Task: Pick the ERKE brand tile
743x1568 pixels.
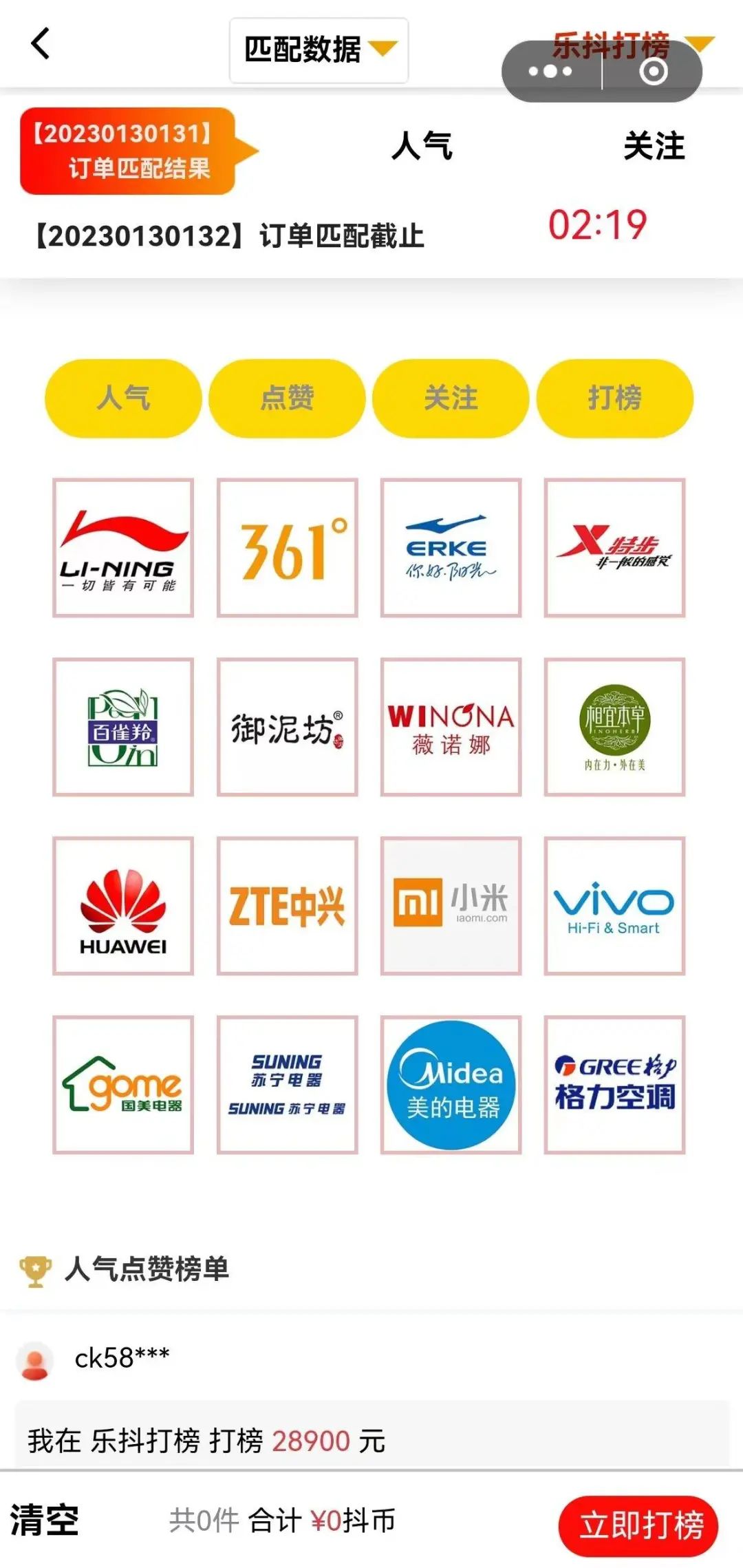Action: click(x=451, y=548)
